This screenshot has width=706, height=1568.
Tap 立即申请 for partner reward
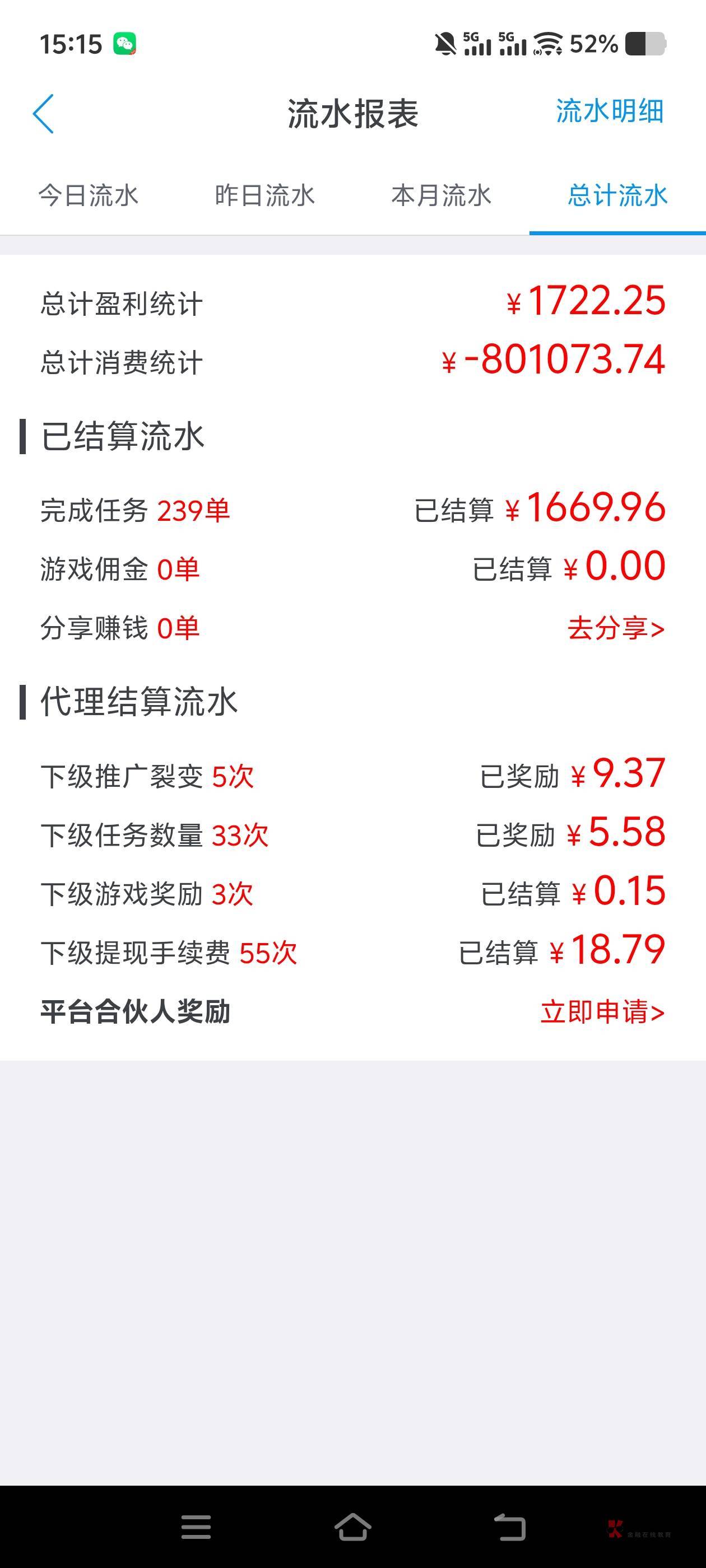point(602,1012)
